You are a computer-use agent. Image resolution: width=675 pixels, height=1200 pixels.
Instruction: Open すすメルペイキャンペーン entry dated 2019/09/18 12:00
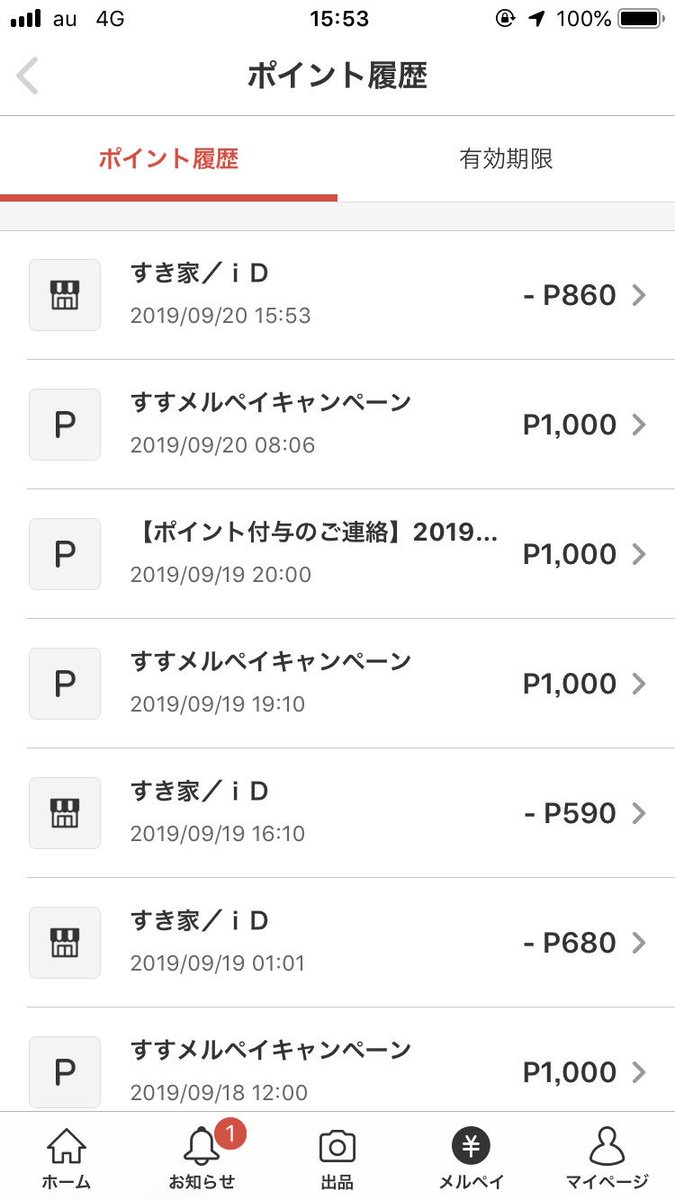tap(337, 1060)
